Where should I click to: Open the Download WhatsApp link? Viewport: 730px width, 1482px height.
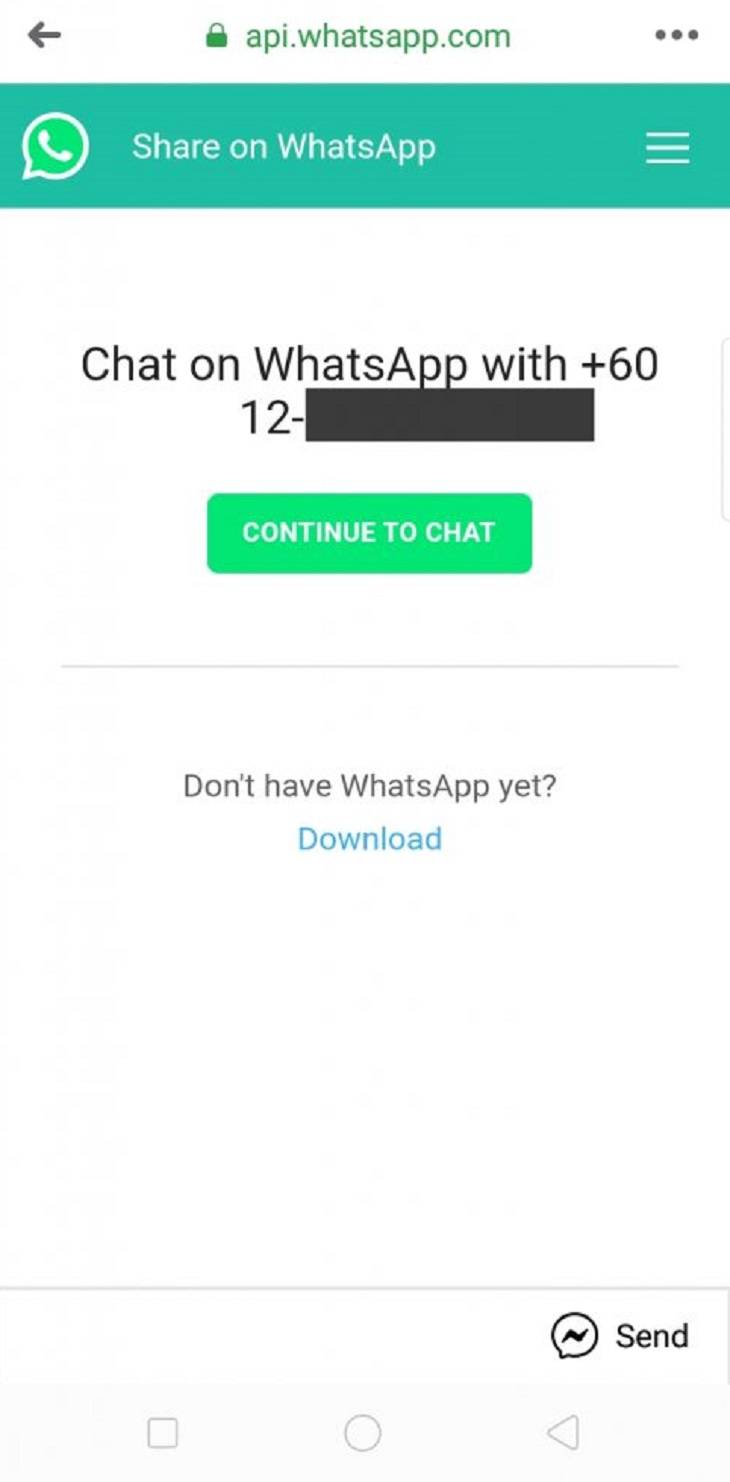(x=369, y=838)
